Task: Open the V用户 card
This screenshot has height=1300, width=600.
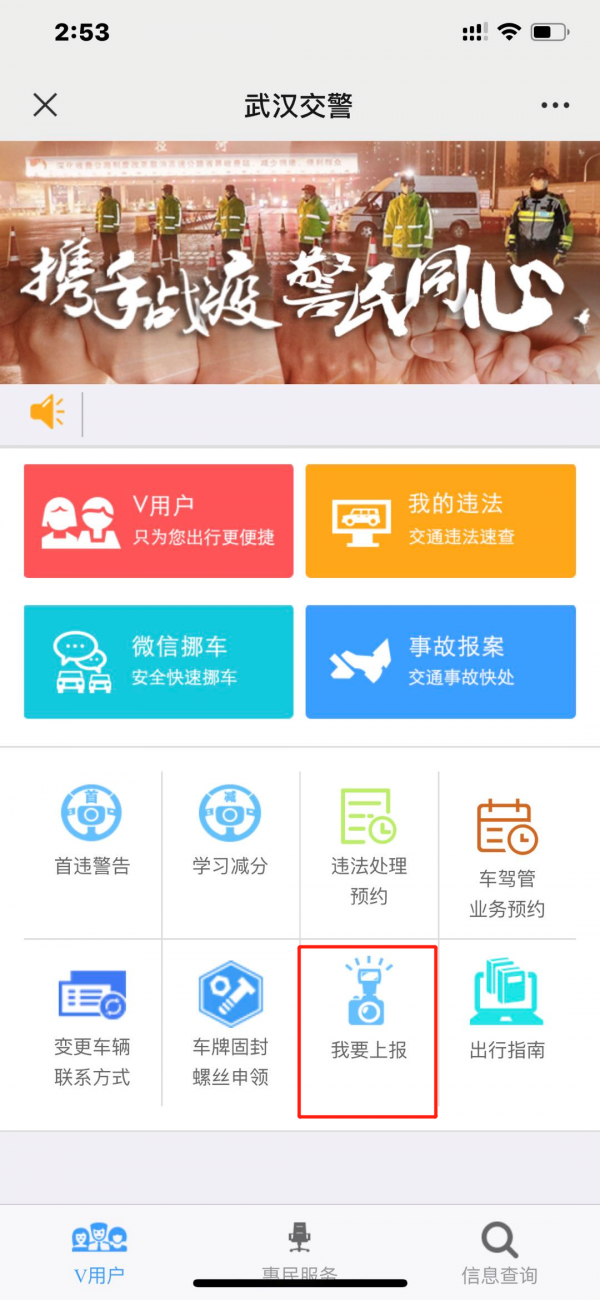Action: tap(158, 520)
